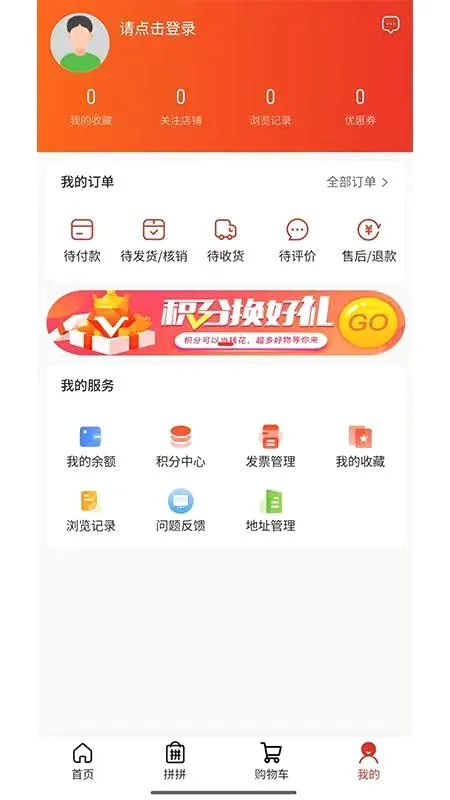This screenshot has height=800, width=450.
Task: Tap 请点击登录 to log in
Action: 158,29
